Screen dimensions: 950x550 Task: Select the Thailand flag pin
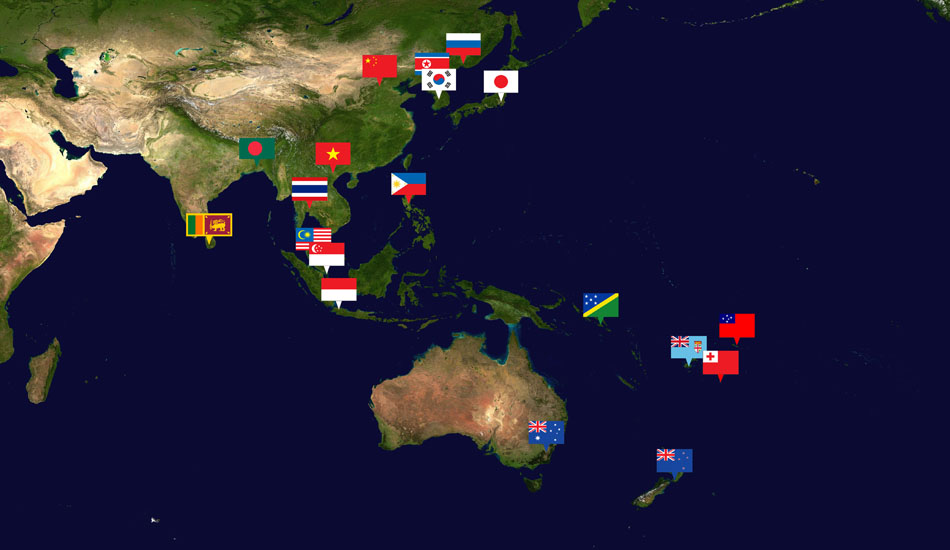coord(309,189)
